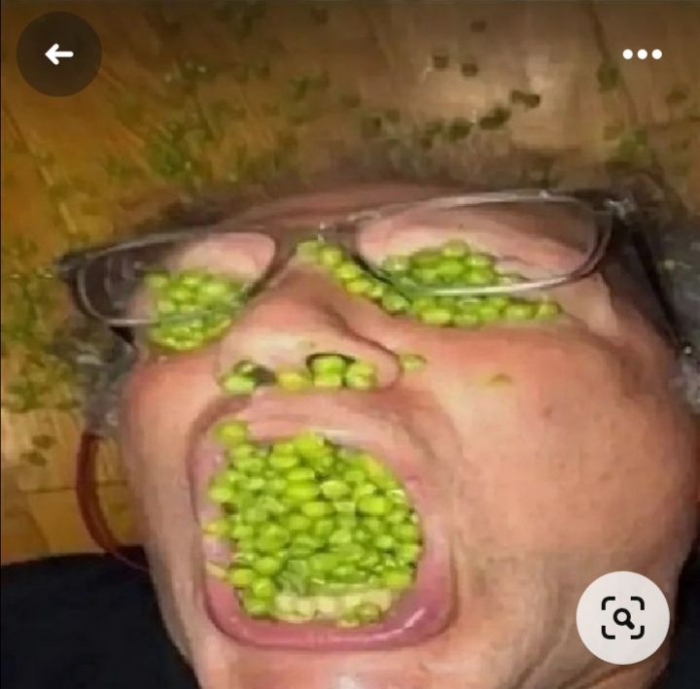Open the three-dot overflow menu
The width and height of the screenshot is (700, 689).
pos(641,54)
